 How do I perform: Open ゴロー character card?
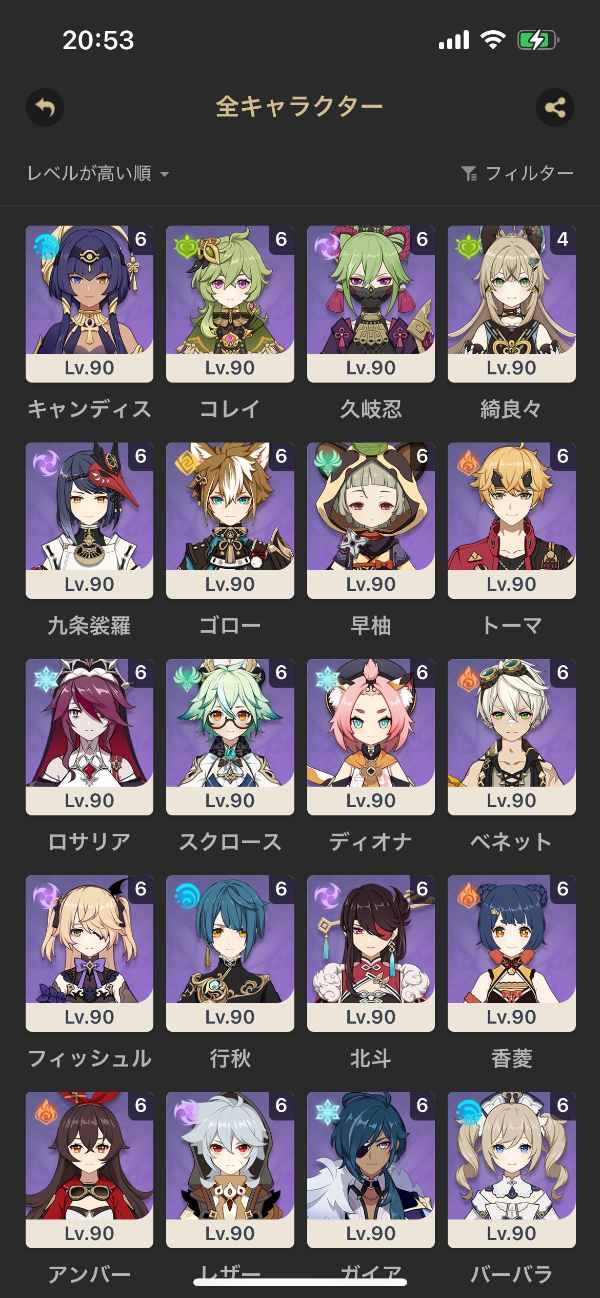[230, 521]
